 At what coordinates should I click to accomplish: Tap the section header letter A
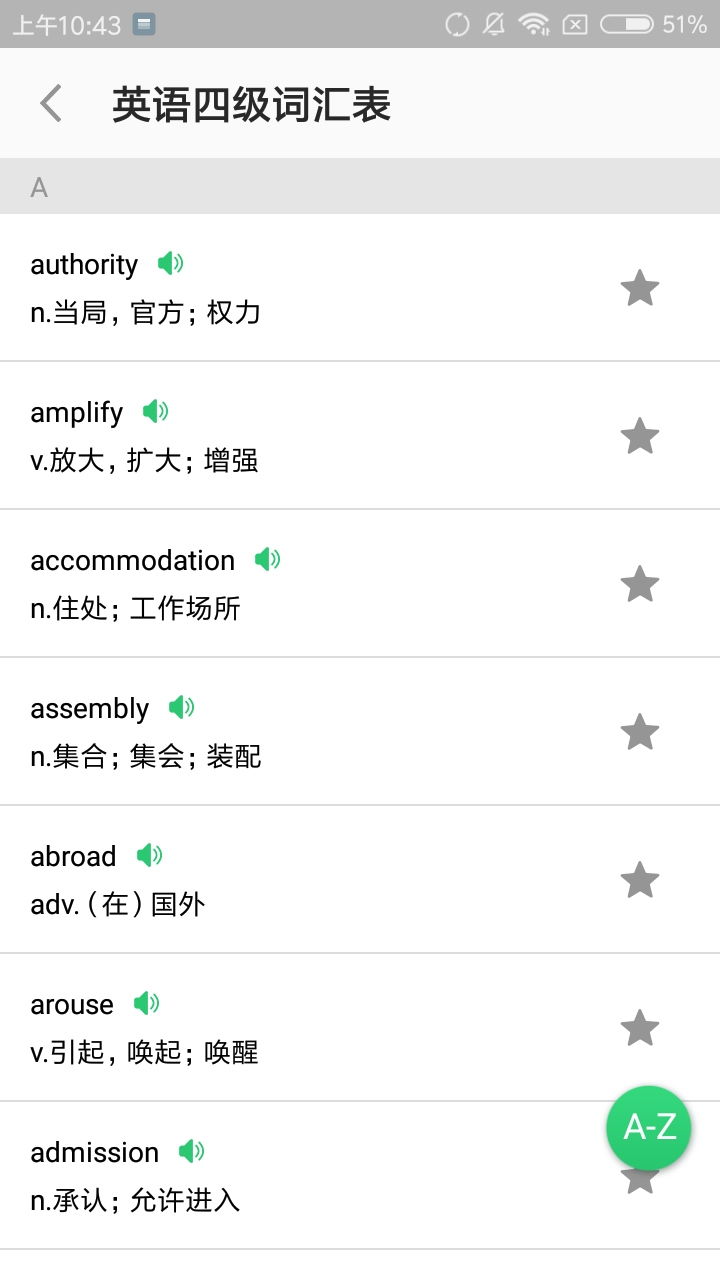click(38, 187)
